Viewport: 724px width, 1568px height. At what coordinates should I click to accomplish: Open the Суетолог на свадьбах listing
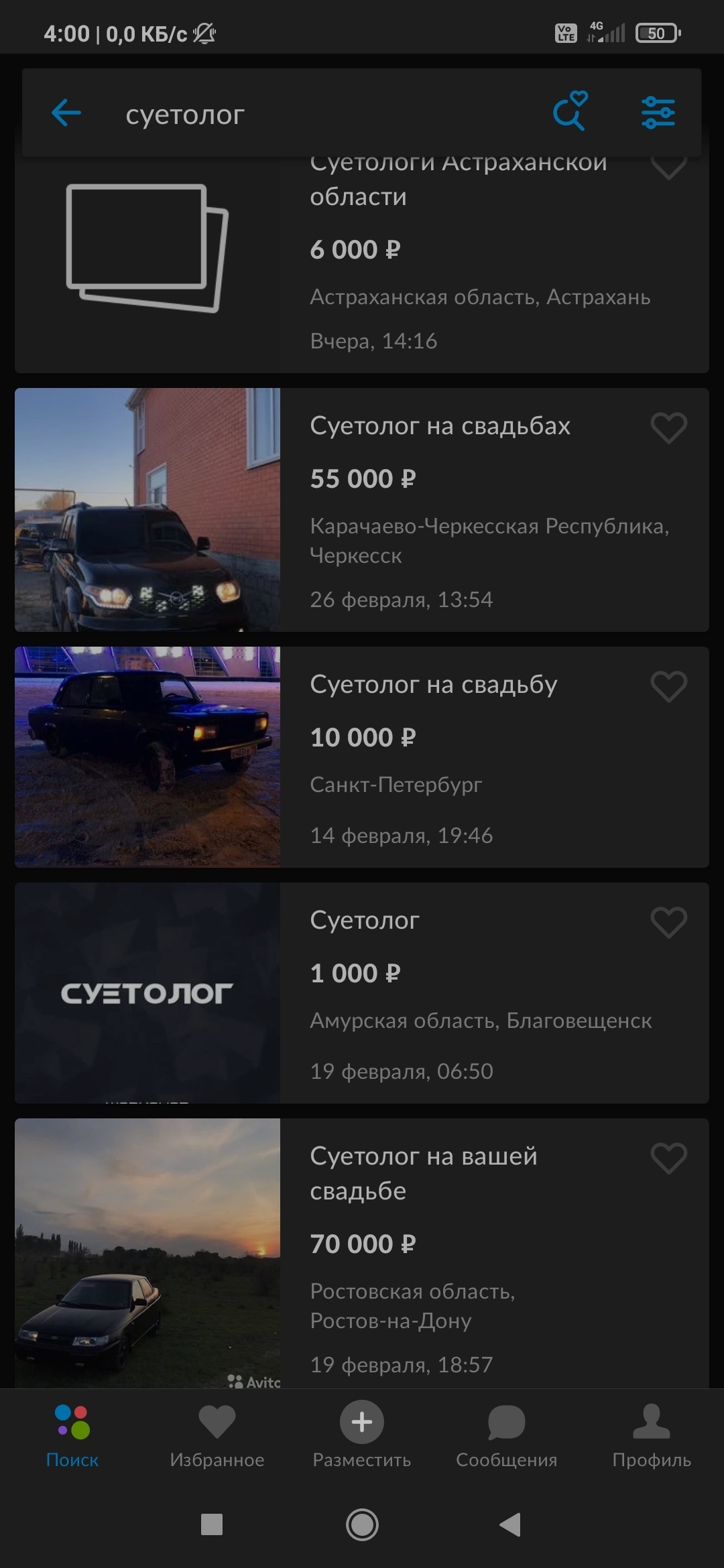coord(440,509)
